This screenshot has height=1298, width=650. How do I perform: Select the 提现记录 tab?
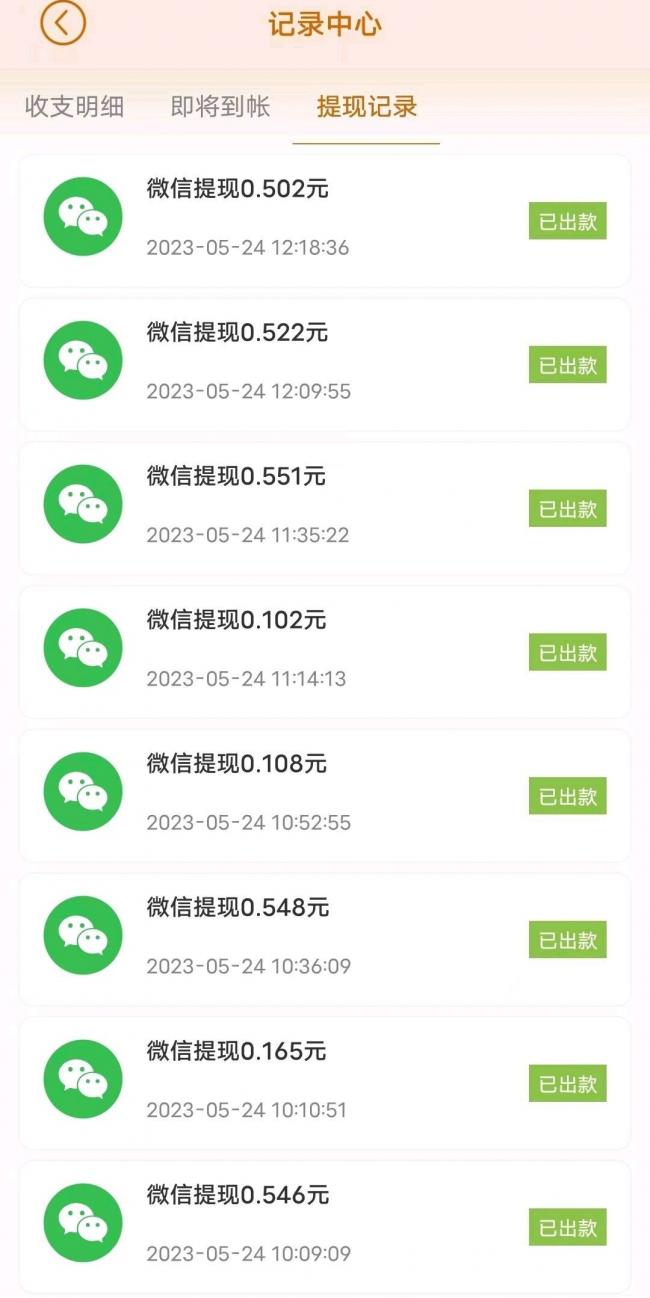point(366,107)
